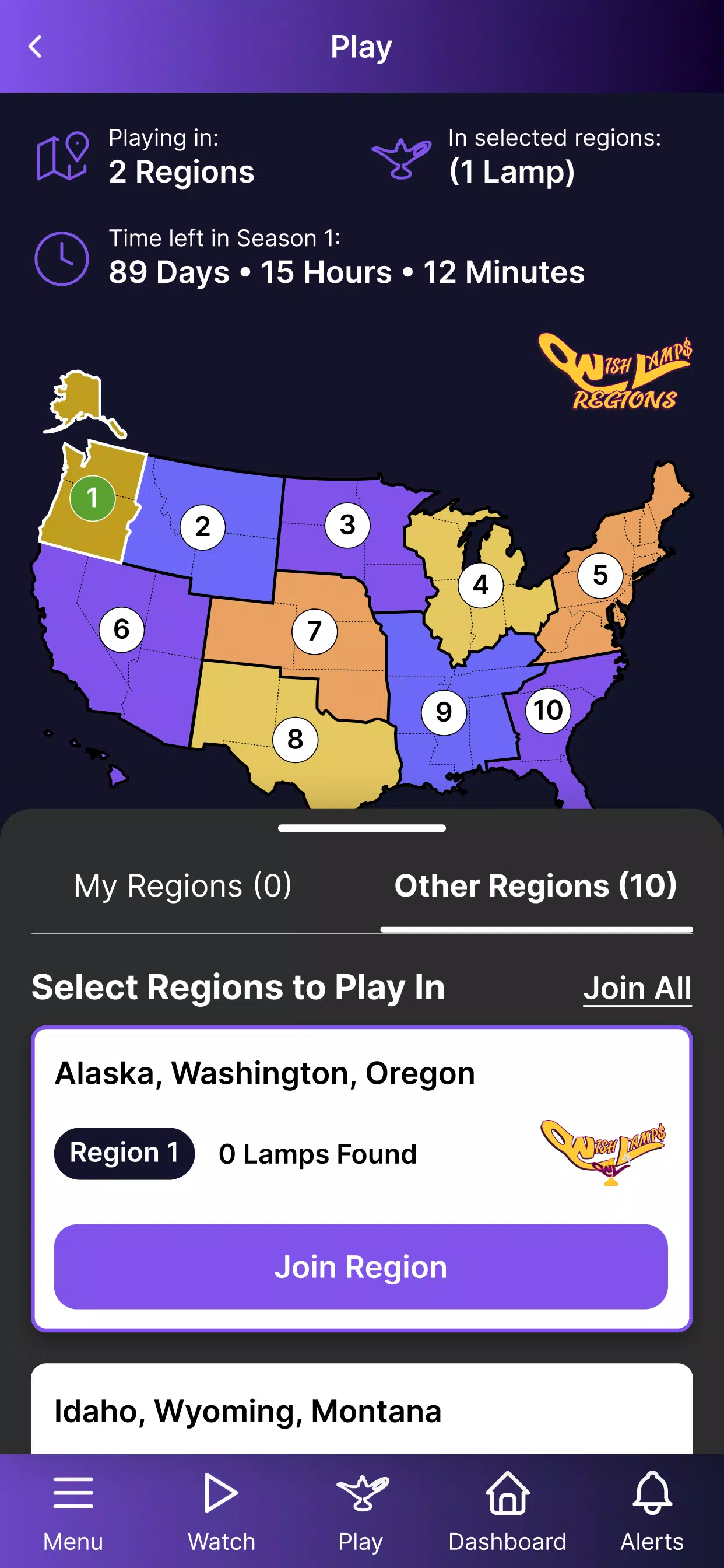Switch to the My Regions tab
Viewport: 724px width, 1568px height.
[182, 885]
